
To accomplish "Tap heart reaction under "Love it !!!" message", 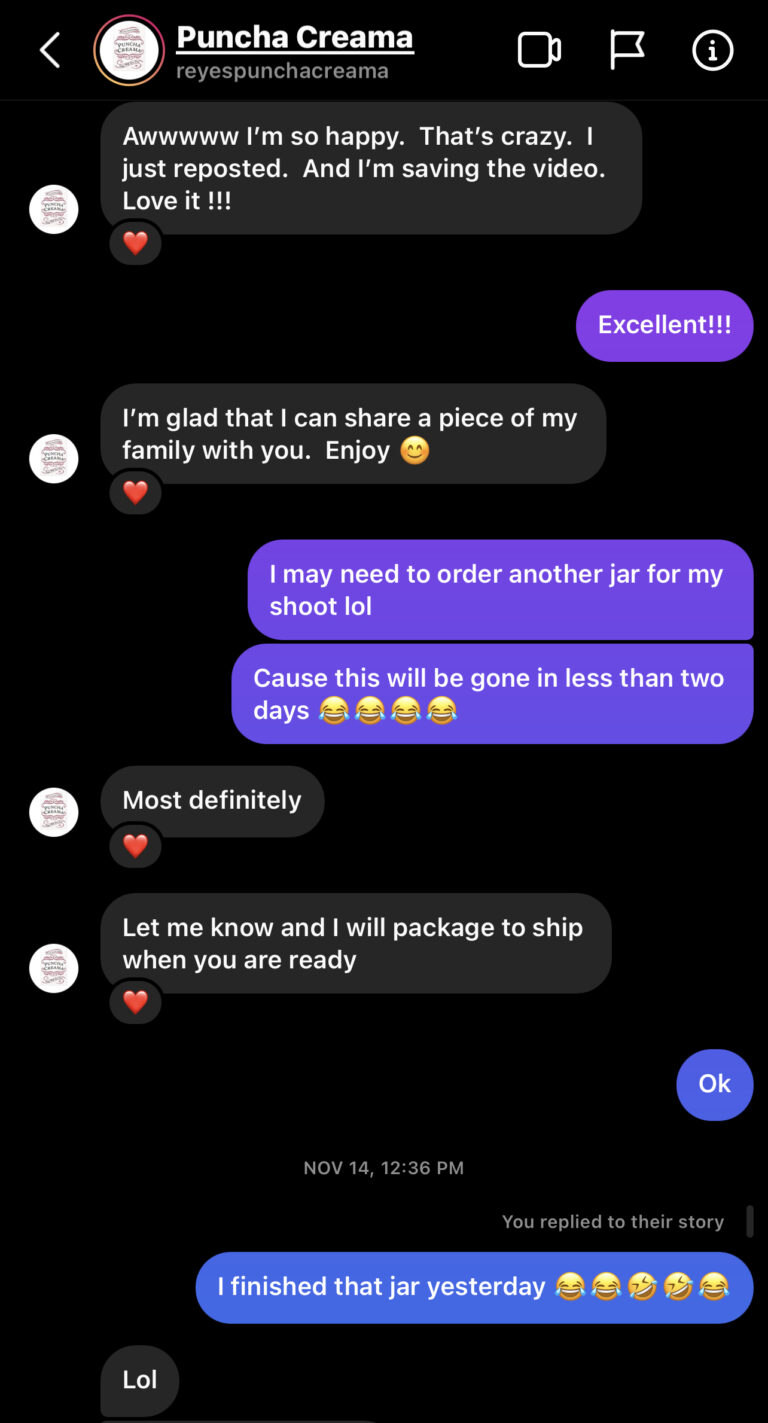I will [135, 243].
